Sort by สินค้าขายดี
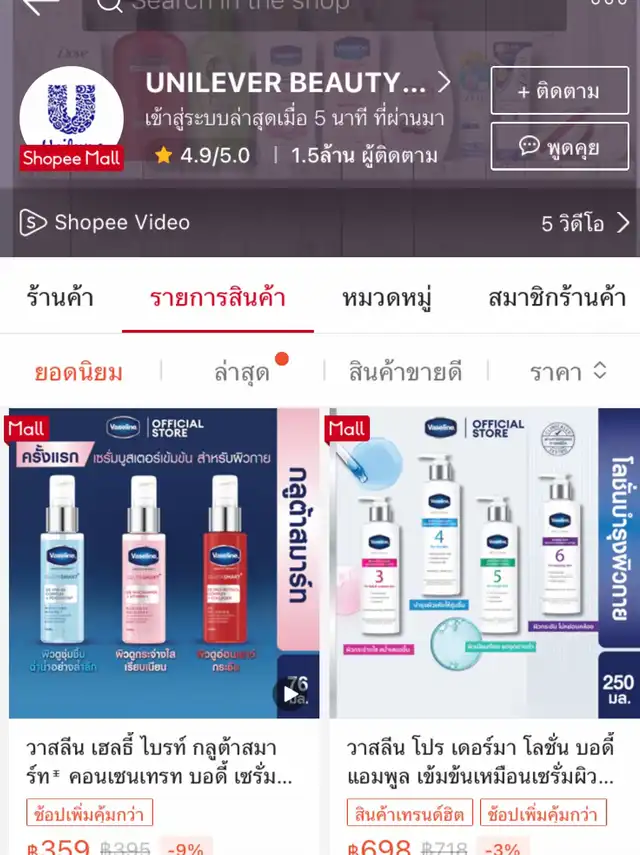Image resolution: width=640 pixels, height=855 pixels. [x=405, y=373]
